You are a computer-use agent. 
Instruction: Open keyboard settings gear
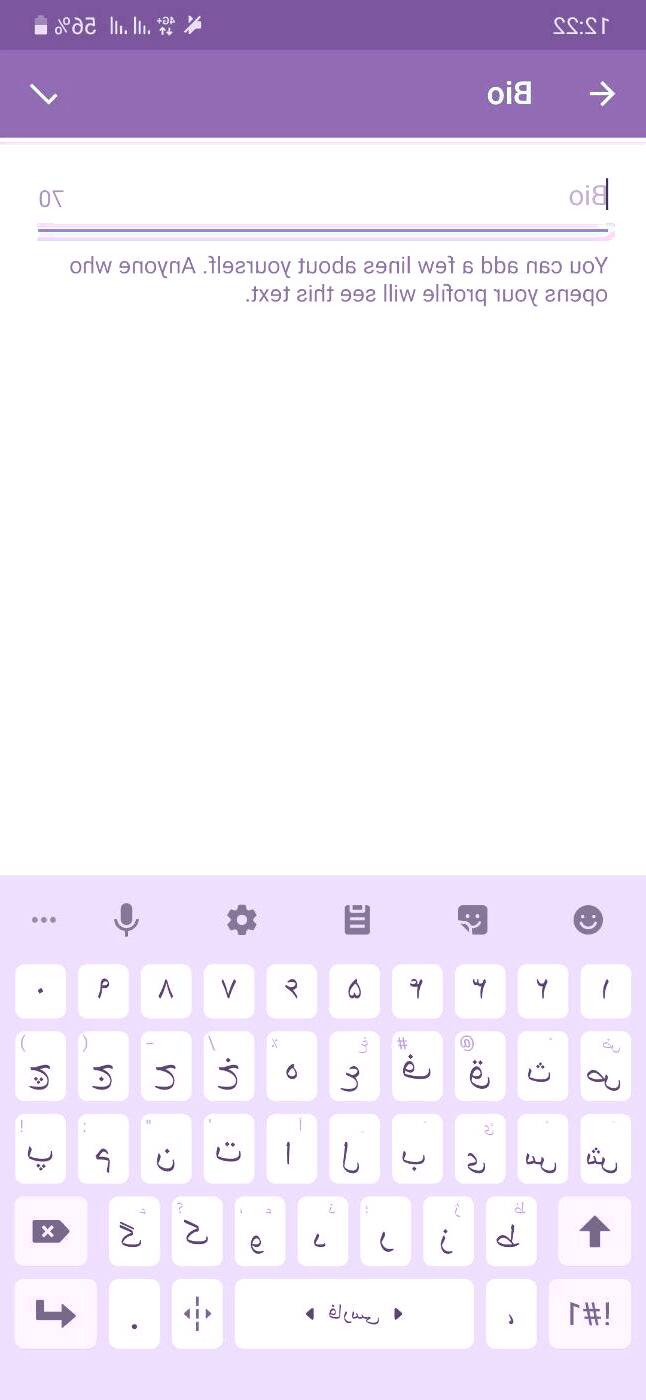[242, 919]
